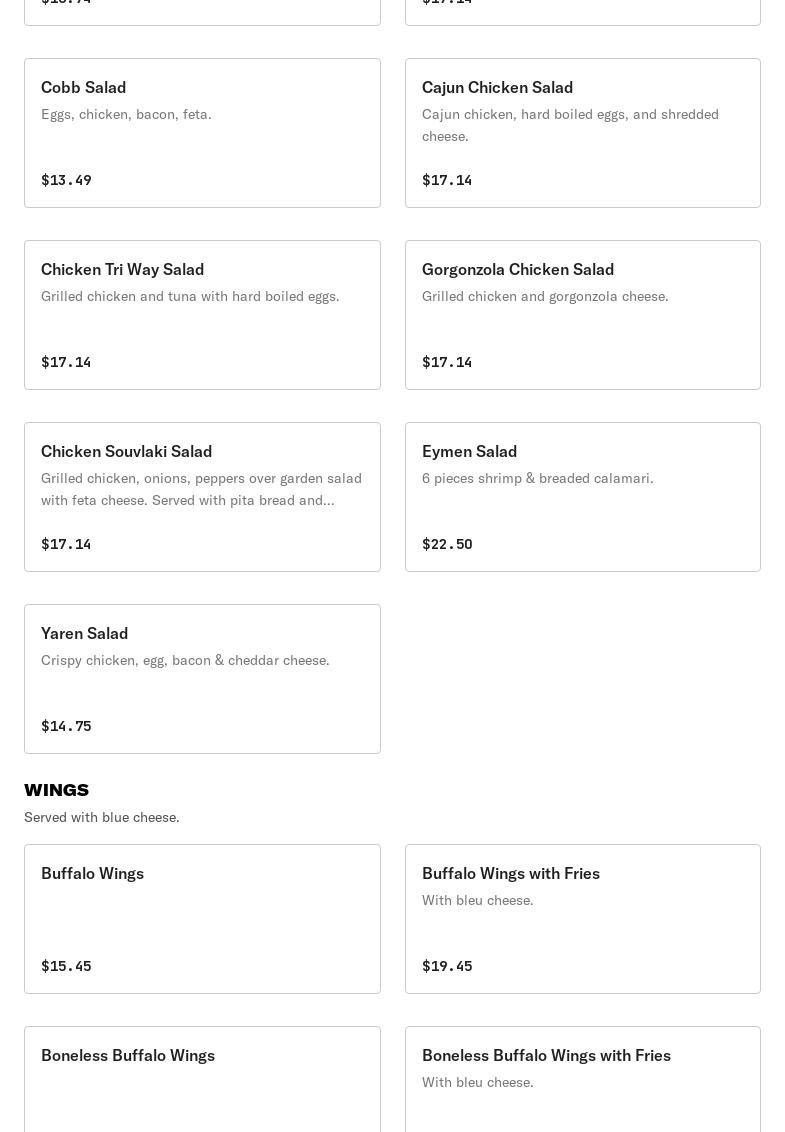
Task: Select the Eymen Salad card
Action: pos(582,497)
